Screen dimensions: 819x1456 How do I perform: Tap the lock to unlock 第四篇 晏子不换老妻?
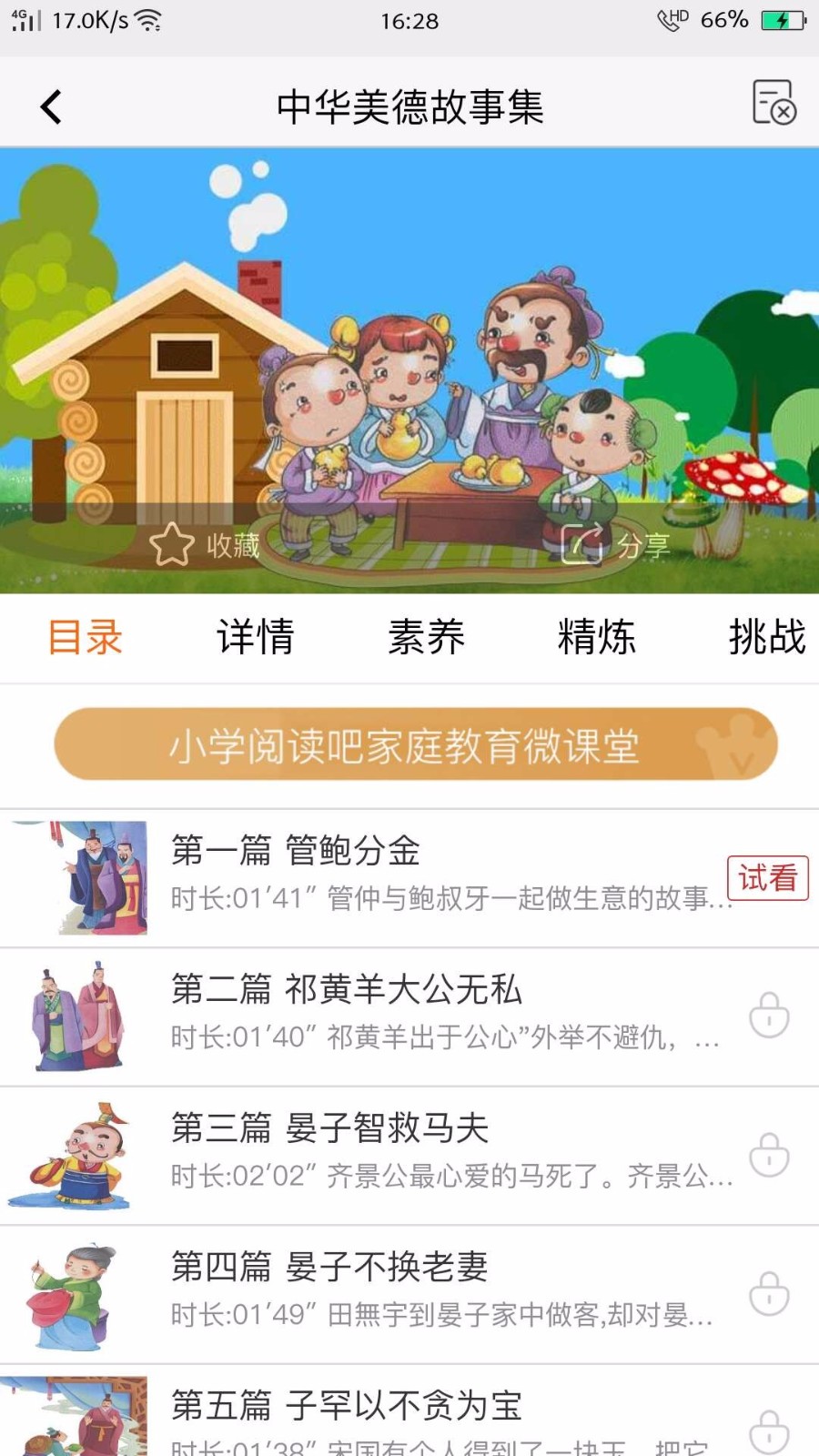click(x=769, y=1292)
